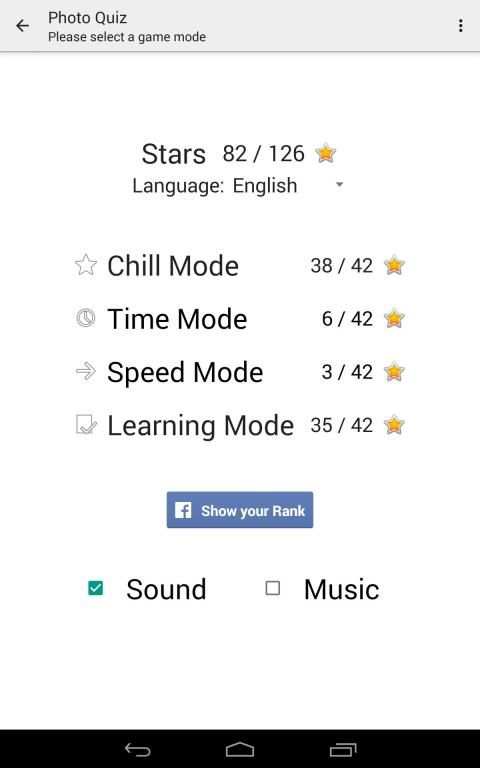Open recent apps from navigation bar
Image resolution: width=480 pixels, height=768 pixels.
(x=343, y=749)
